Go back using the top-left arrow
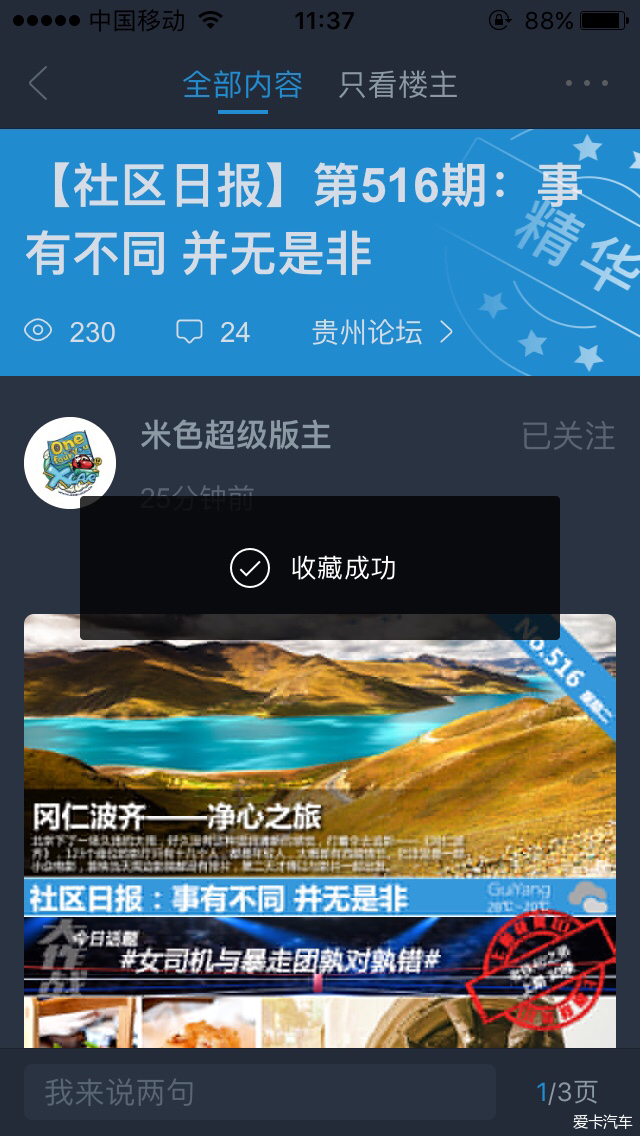 click(x=38, y=84)
